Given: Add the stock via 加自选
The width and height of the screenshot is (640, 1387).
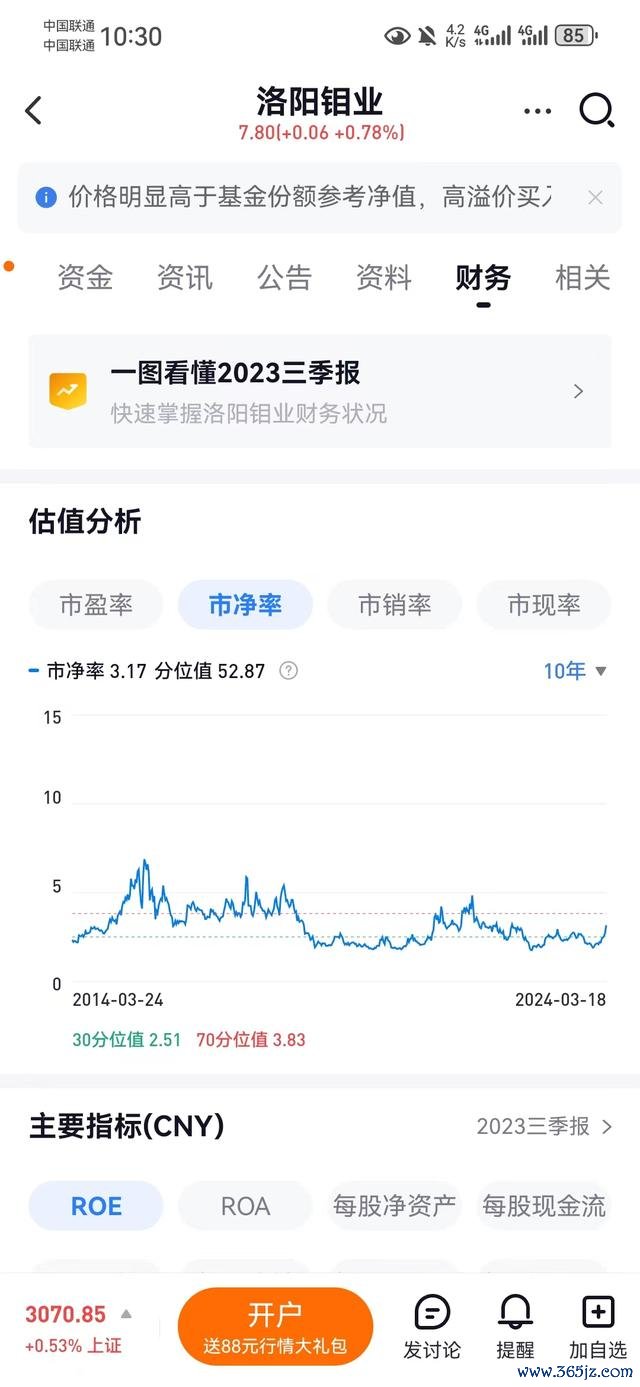Looking at the screenshot, I should [598, 1327].
